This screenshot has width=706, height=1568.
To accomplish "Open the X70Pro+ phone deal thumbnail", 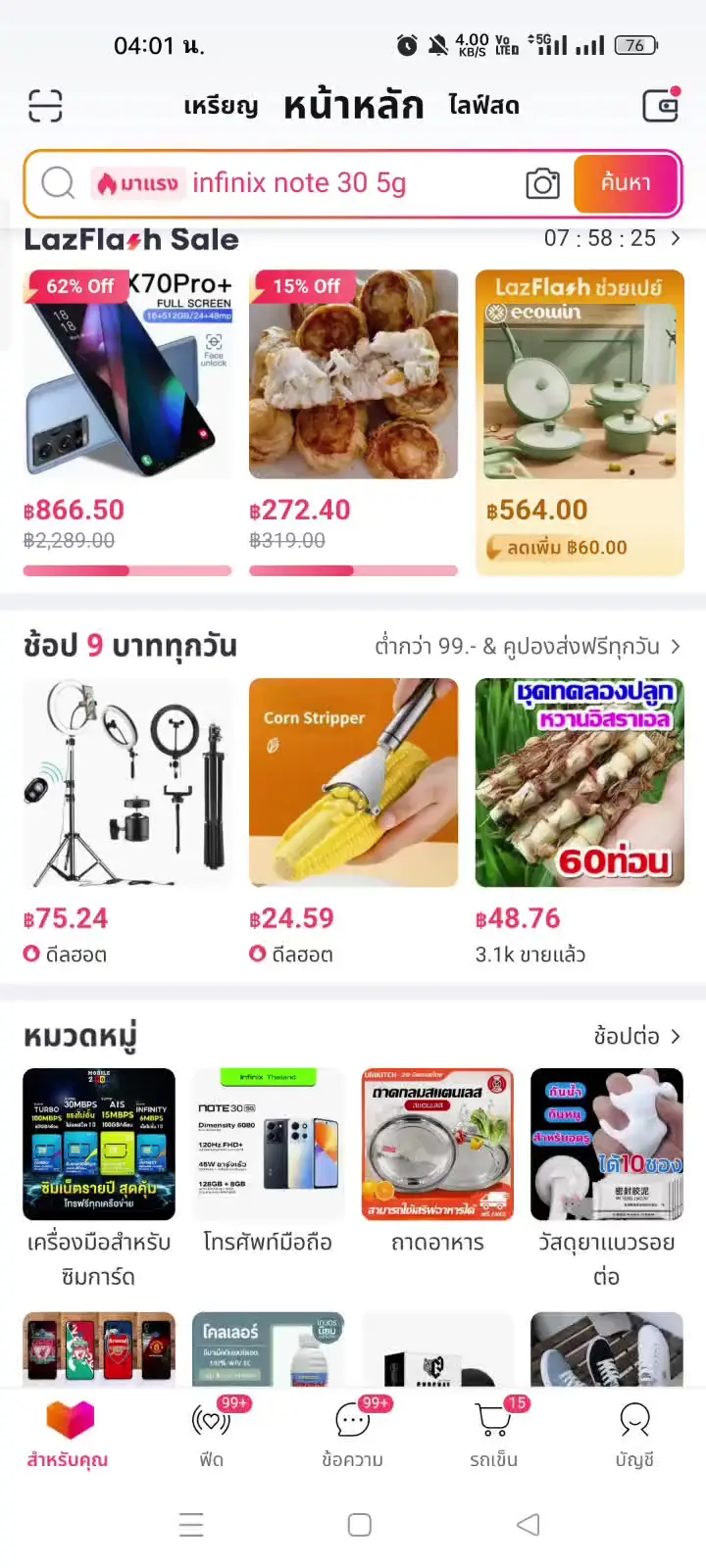I will 127,375.
